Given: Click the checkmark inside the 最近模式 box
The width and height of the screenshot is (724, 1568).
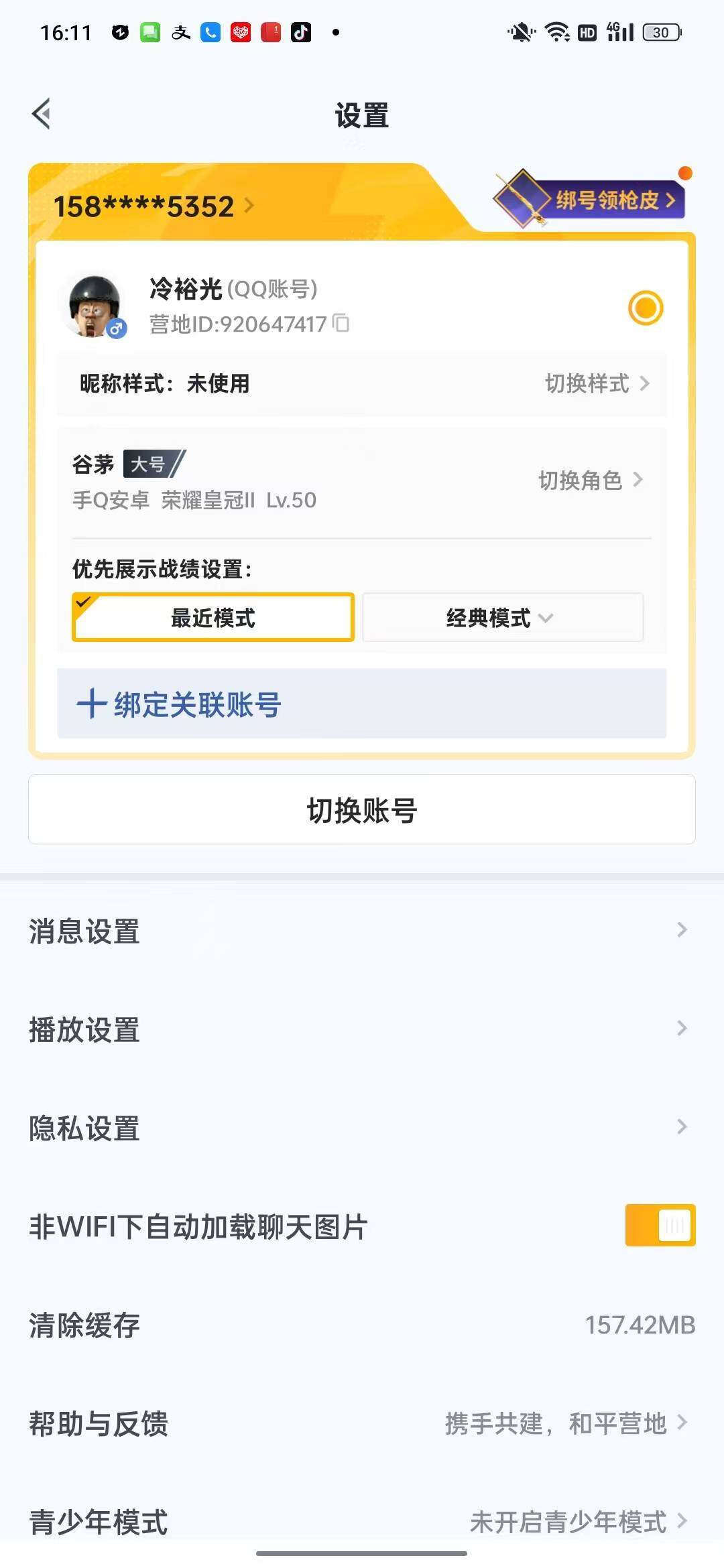Looking at the screenshot, I should coord(83,602).
